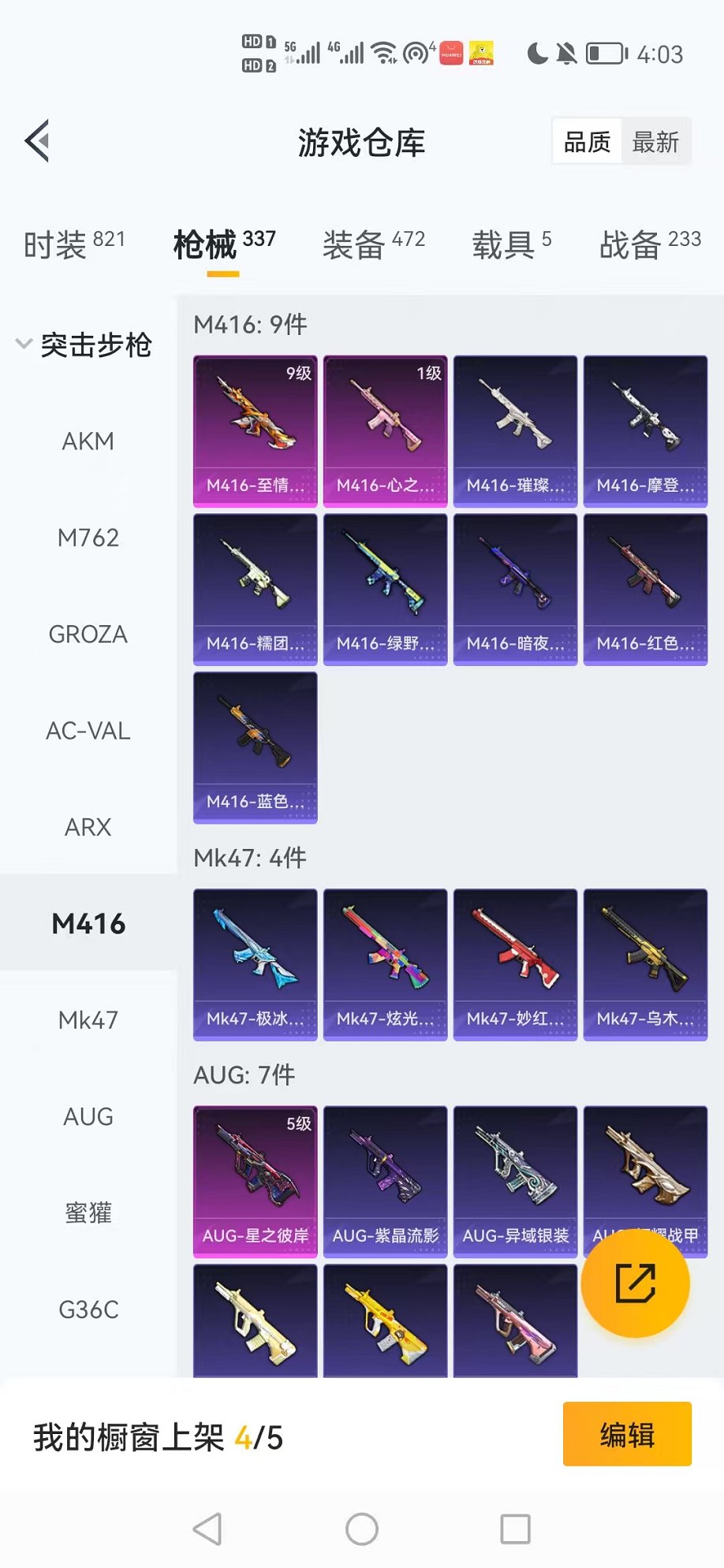Open the Mk47-极冰 skin
The height and width of the screenshot is (1568, 724).
coord(256,964)
